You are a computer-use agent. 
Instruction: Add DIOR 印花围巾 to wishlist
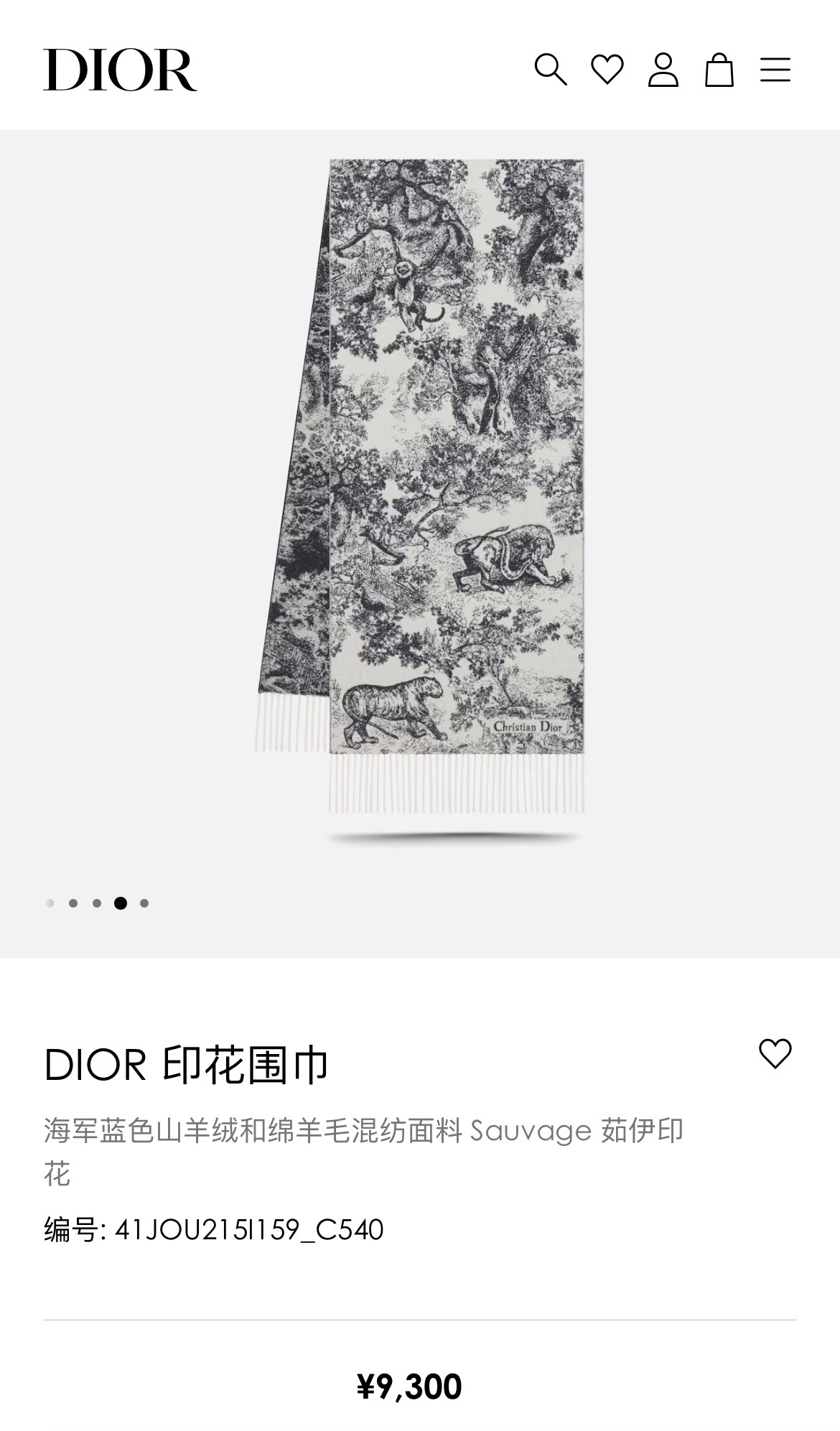point(775,1053)
